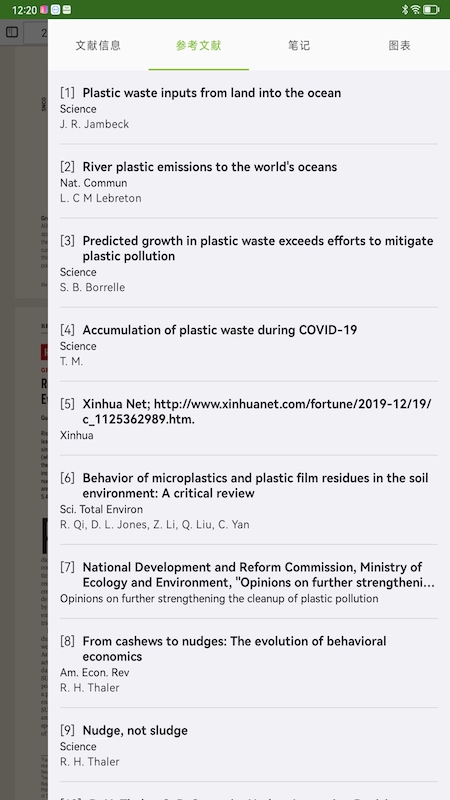Open reference 4 on COVID-19 plastic waste
The image size is (450, 800).
pyautogui.click(x=249, y=345)
